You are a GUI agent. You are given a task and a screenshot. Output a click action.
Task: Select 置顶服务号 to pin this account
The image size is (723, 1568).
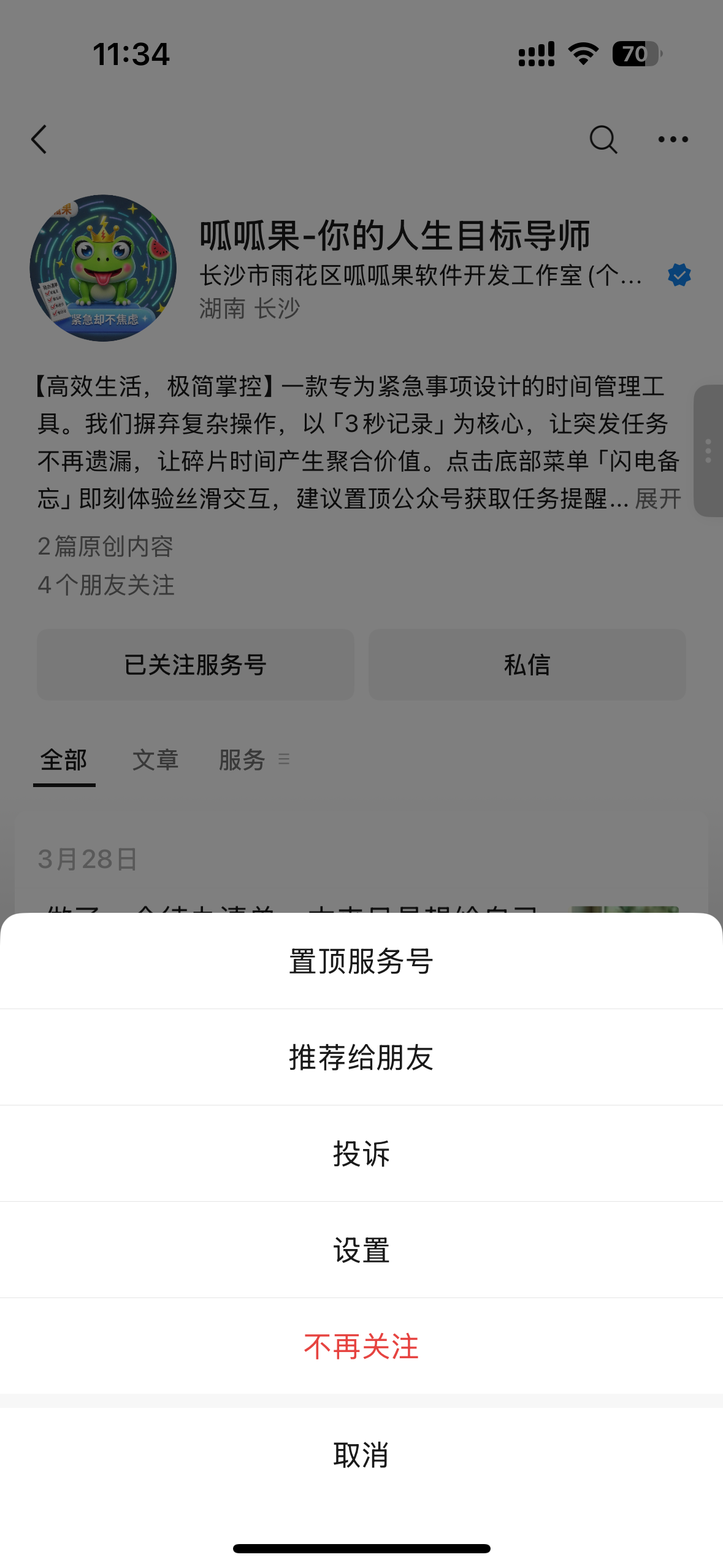(x=361, y=961)
